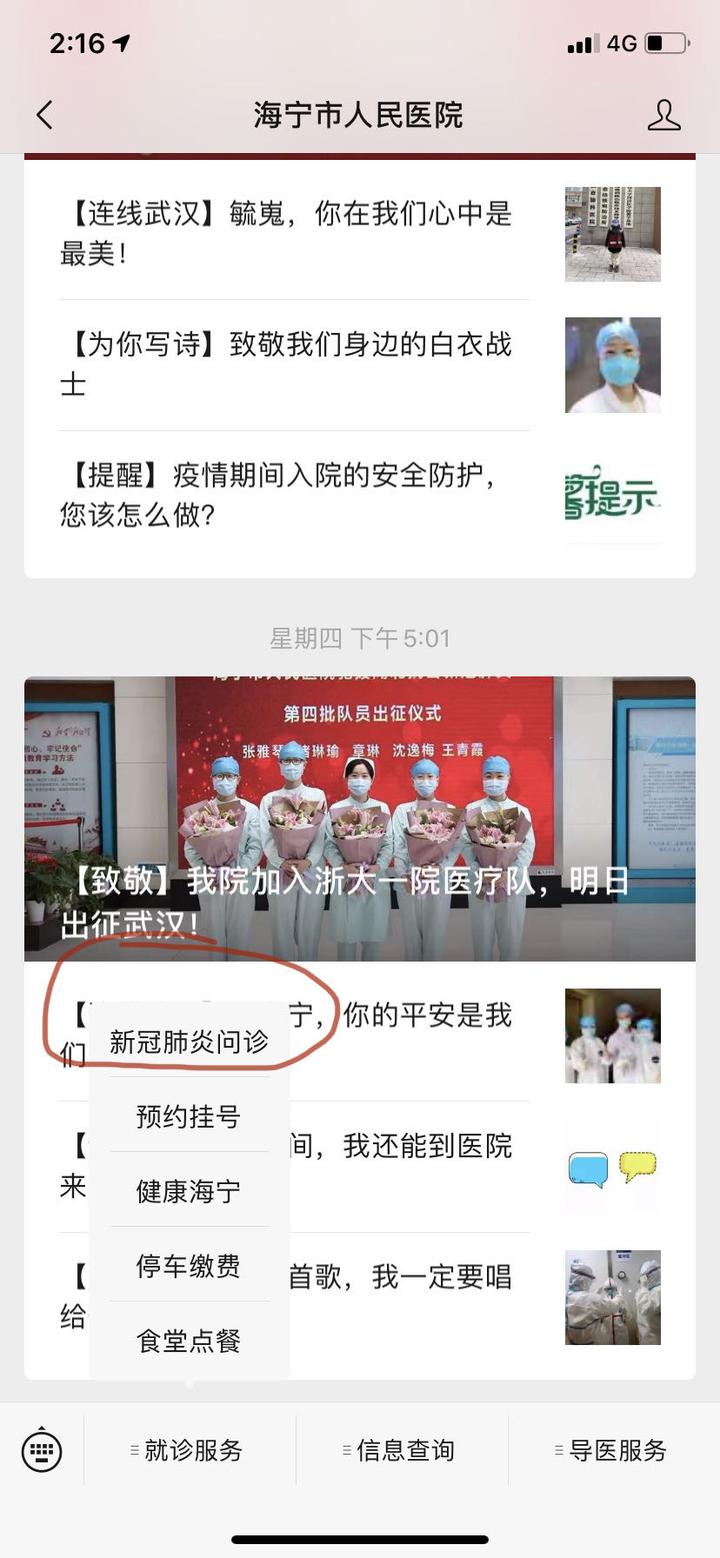Switch to keyboard input mode
The image size is (720, 1558).
[x=41, y=1450]
